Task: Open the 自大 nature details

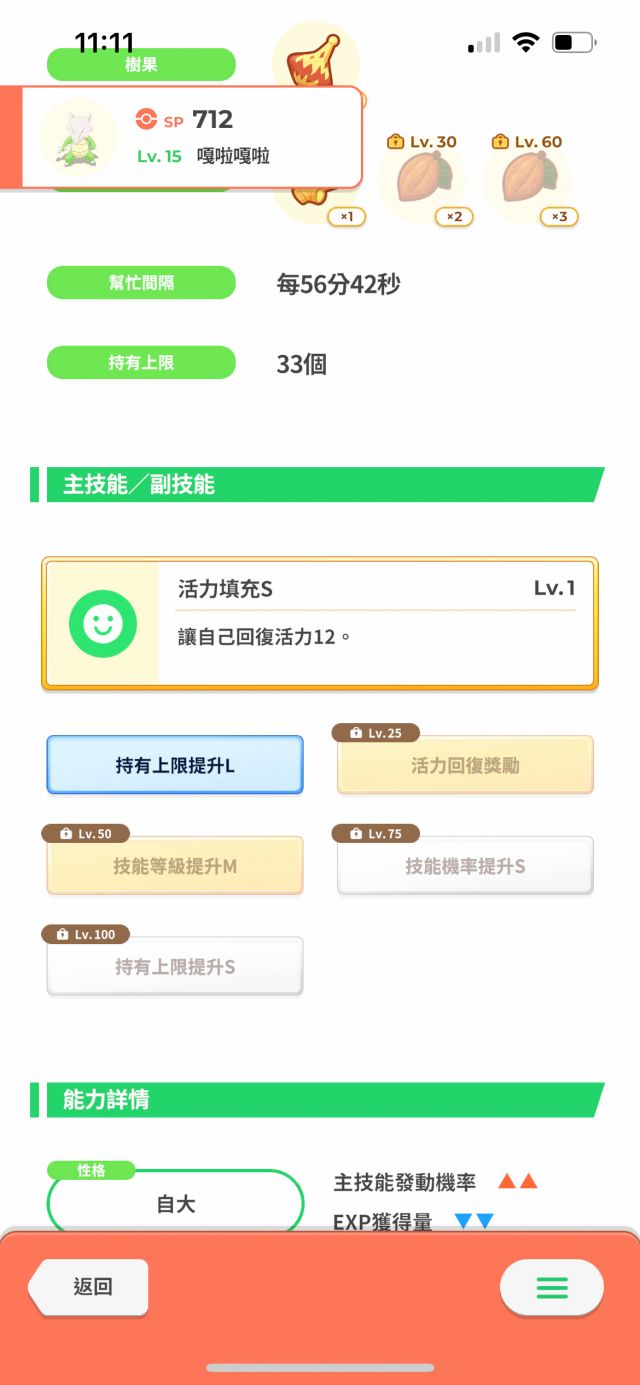Action: pyautogui.click(x=175, y=1203)
